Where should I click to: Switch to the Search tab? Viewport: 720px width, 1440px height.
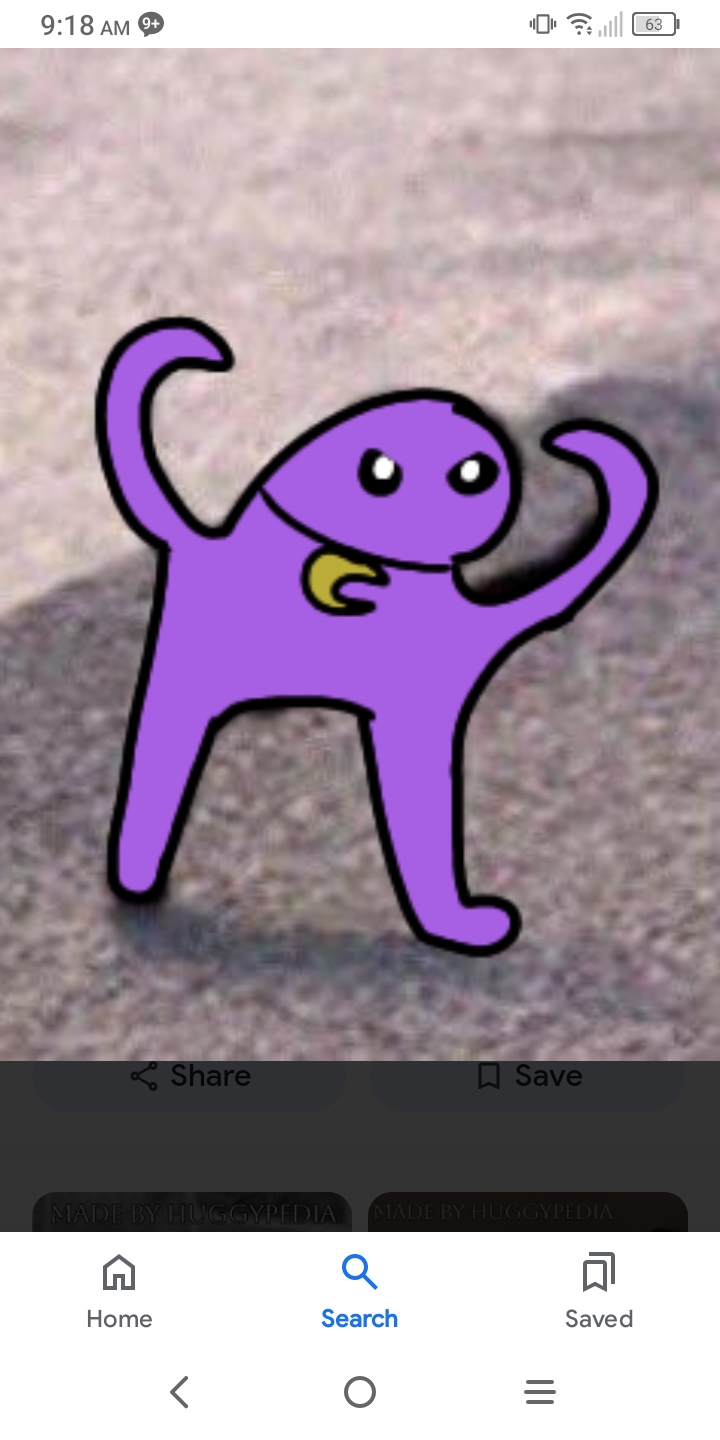[x=359, y=1292]
